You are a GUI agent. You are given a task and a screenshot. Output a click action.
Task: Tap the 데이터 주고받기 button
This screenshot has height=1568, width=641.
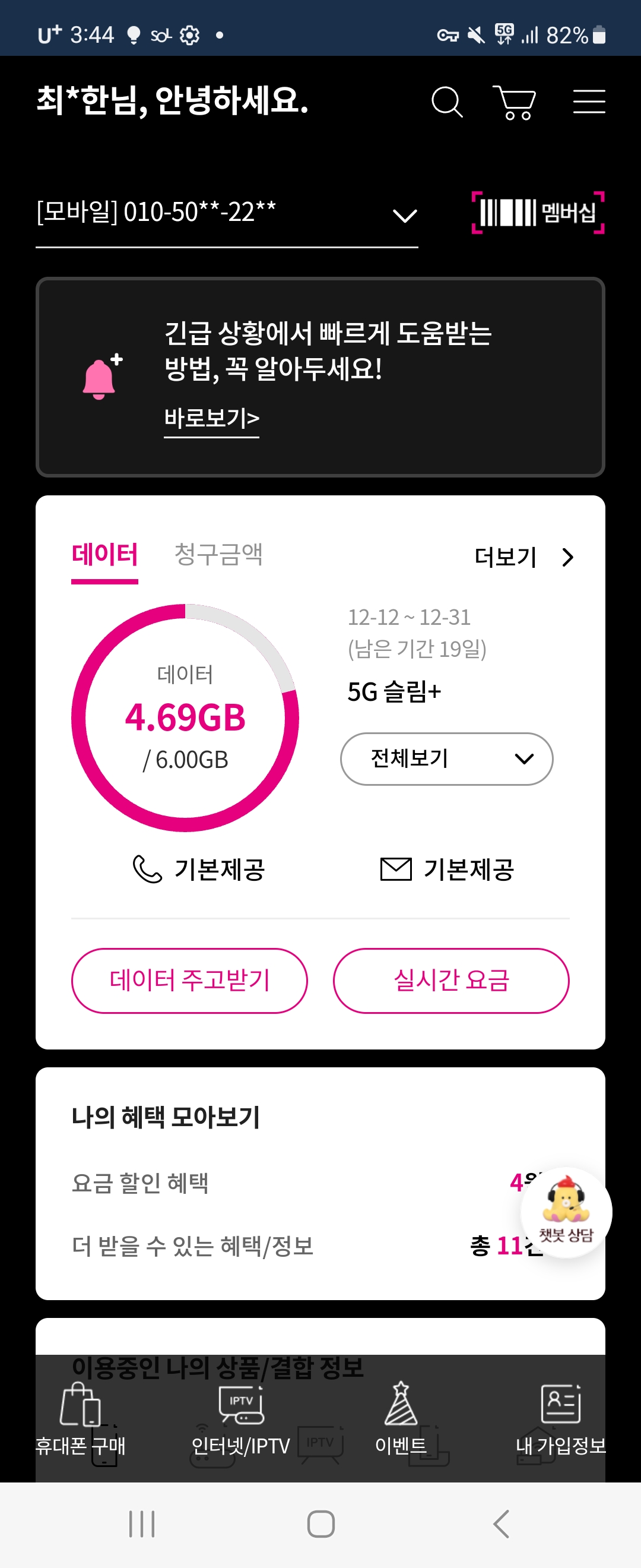189,980
